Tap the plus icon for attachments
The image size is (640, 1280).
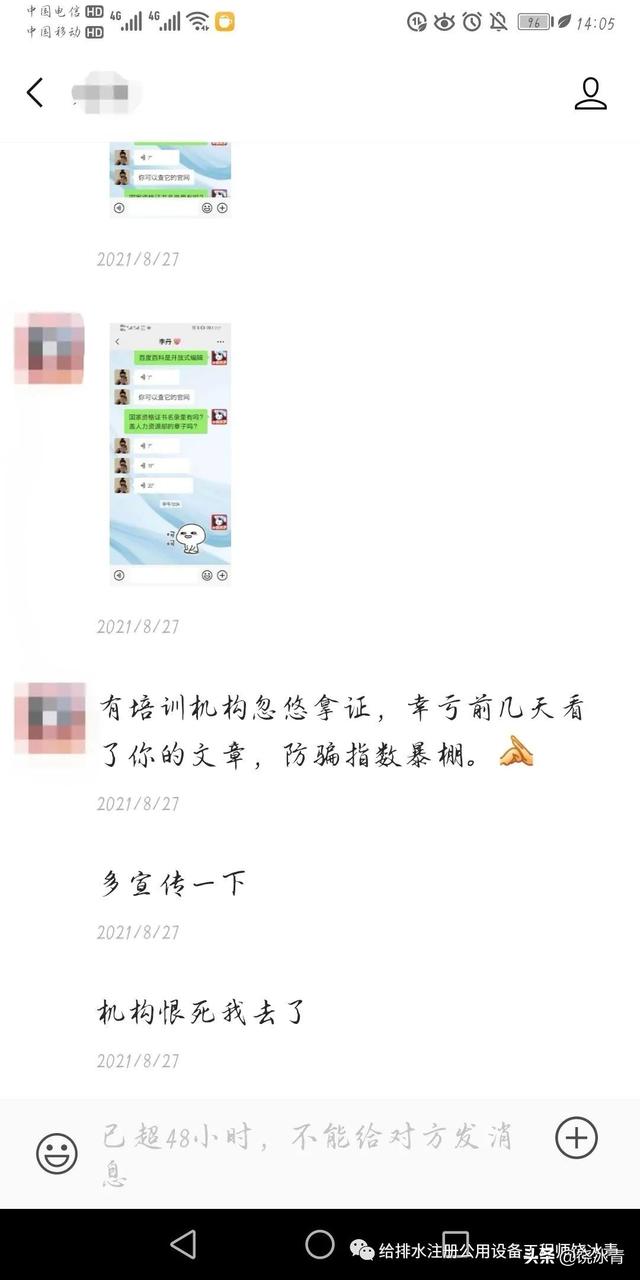[x=576, y=1138]
